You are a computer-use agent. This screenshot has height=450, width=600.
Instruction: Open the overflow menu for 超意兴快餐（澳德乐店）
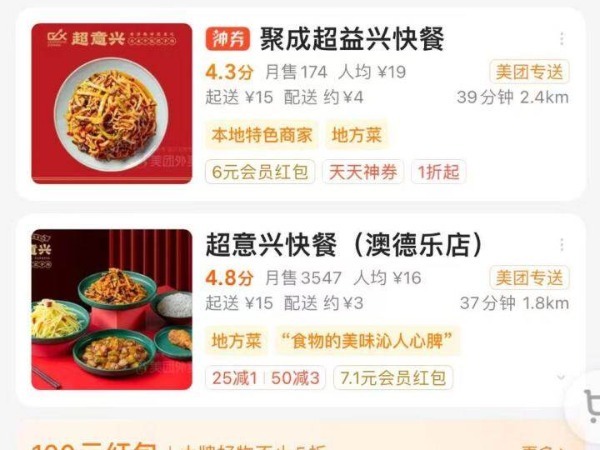561,245
